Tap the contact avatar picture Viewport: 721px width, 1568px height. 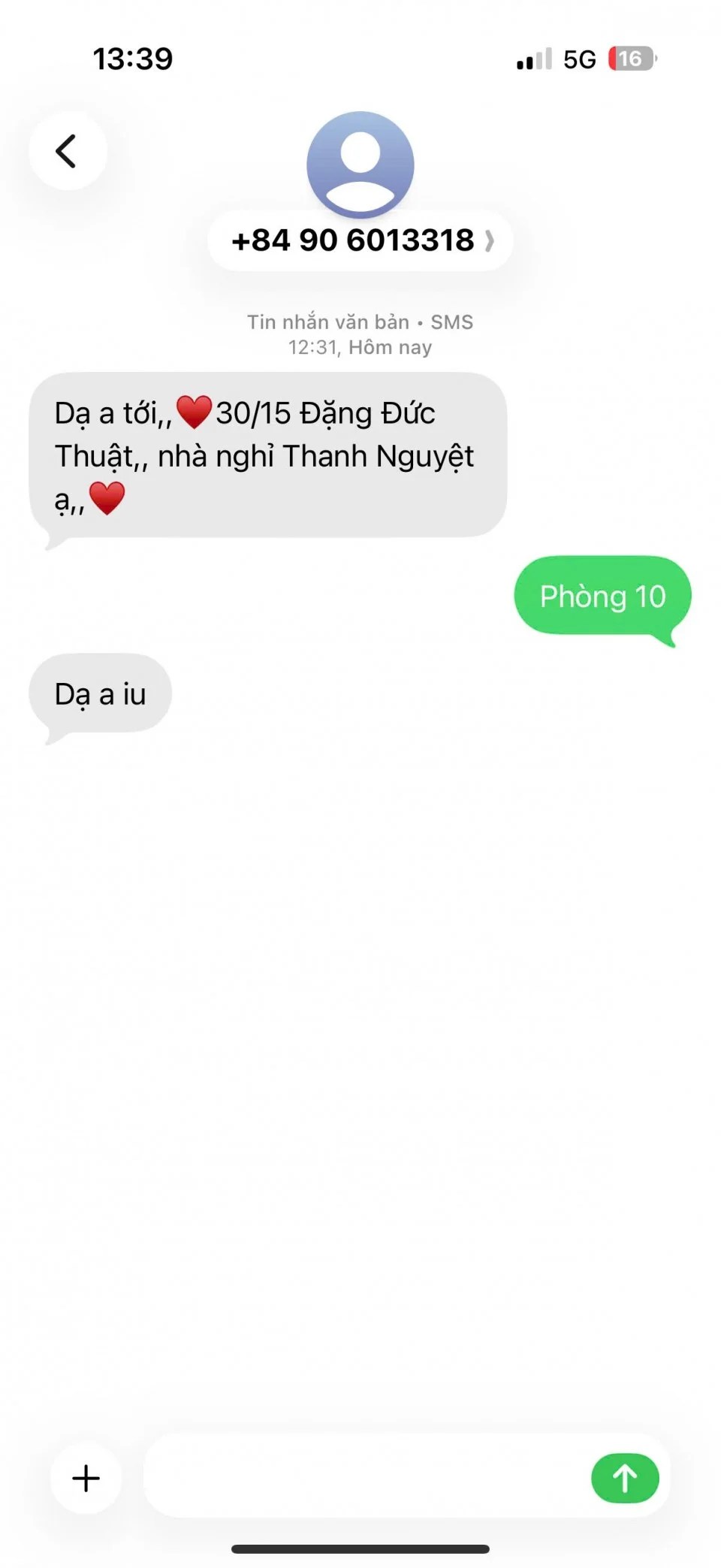pos(360,164)
